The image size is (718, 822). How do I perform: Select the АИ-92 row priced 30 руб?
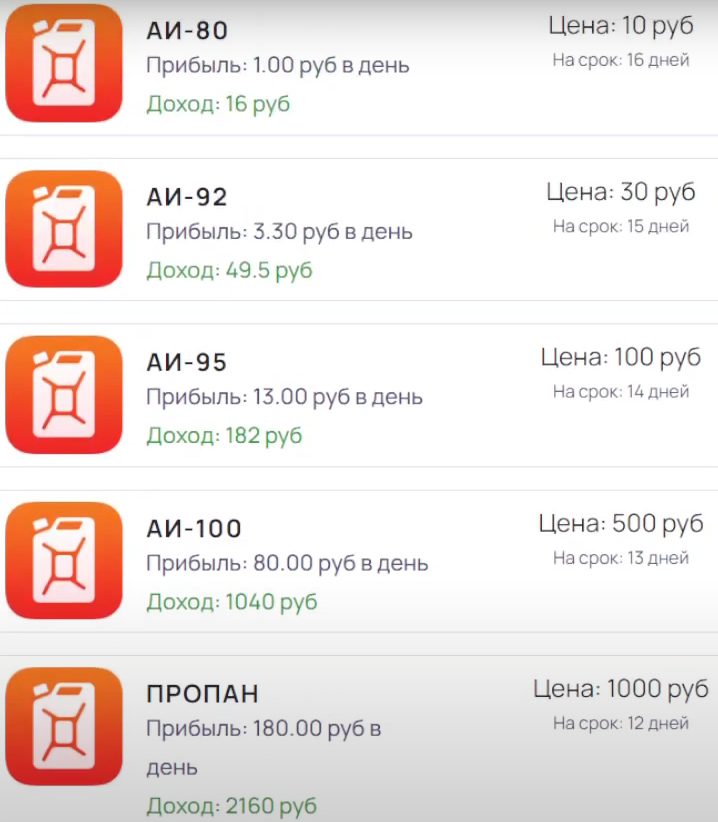(x=187, y=197)
